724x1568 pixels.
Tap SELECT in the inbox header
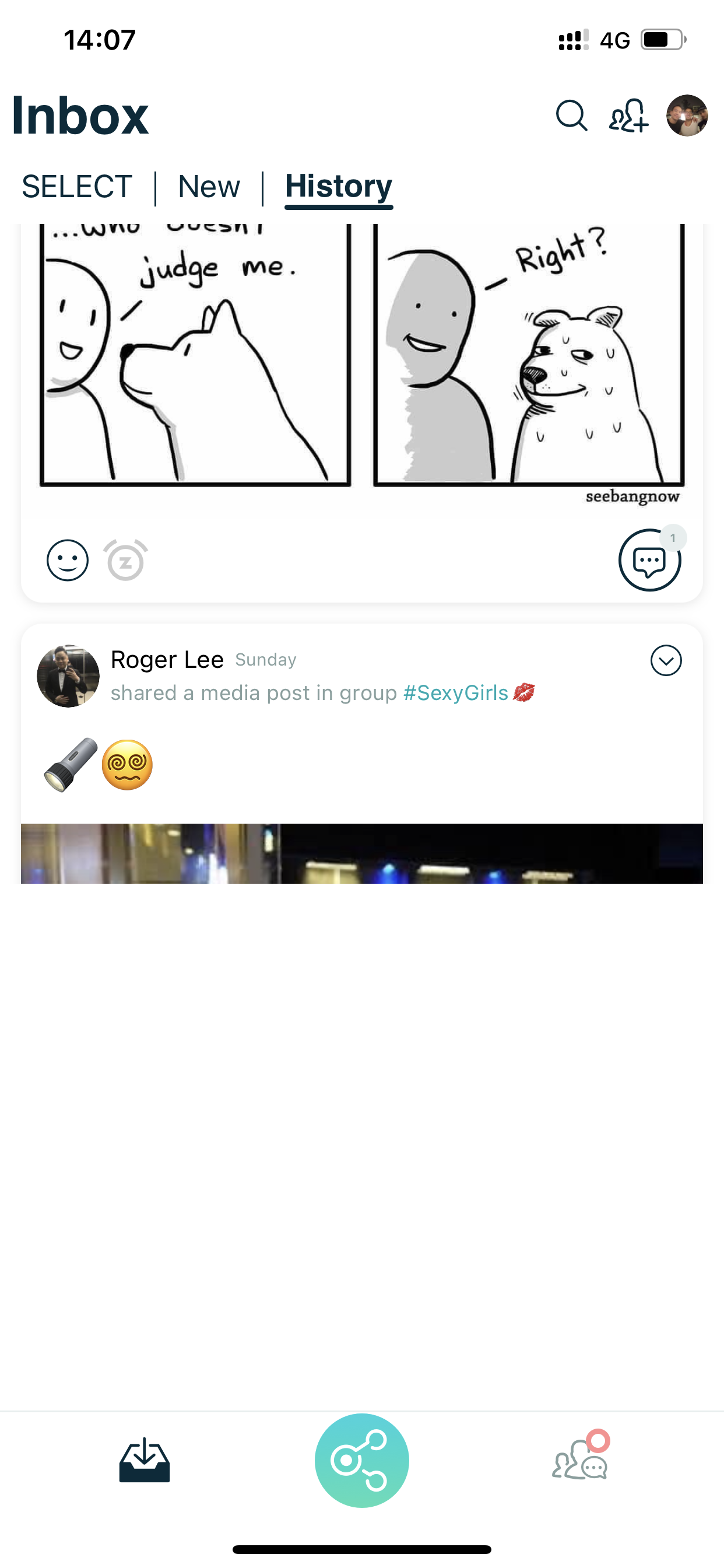click(77, 186)
